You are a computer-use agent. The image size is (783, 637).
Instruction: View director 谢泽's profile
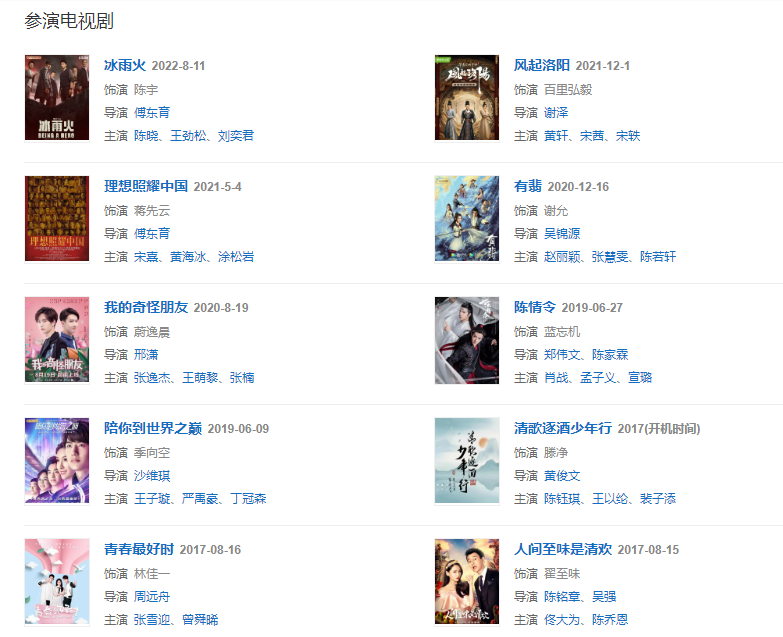[556, 112]
